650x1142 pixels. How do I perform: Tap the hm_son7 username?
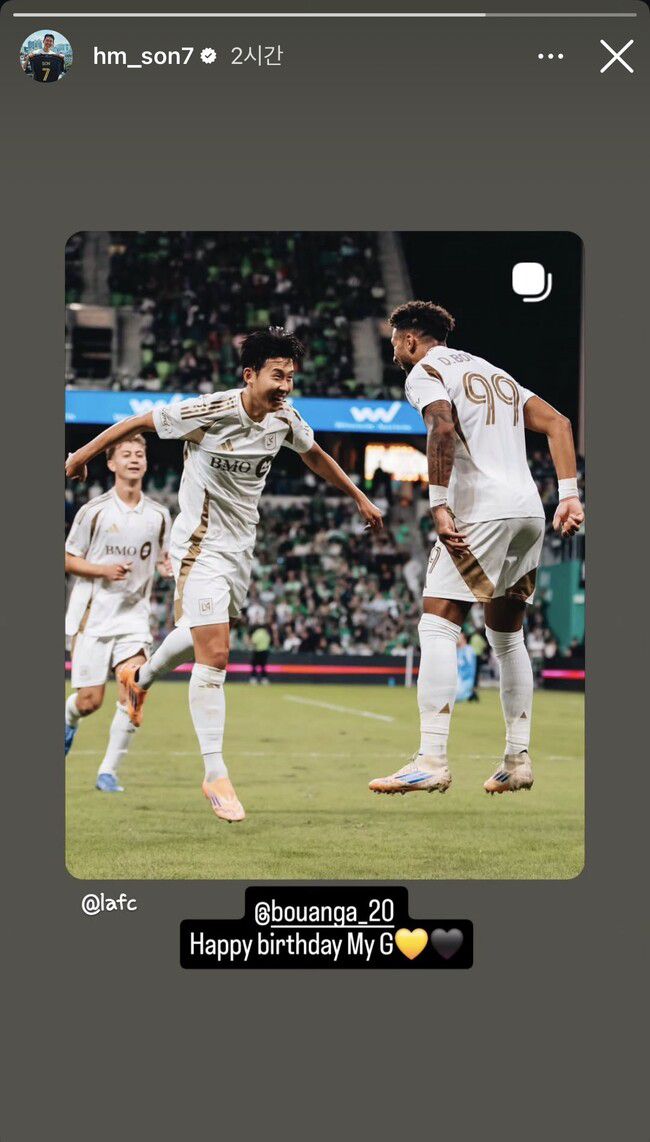pyautogui.click(x=143, y=56)
